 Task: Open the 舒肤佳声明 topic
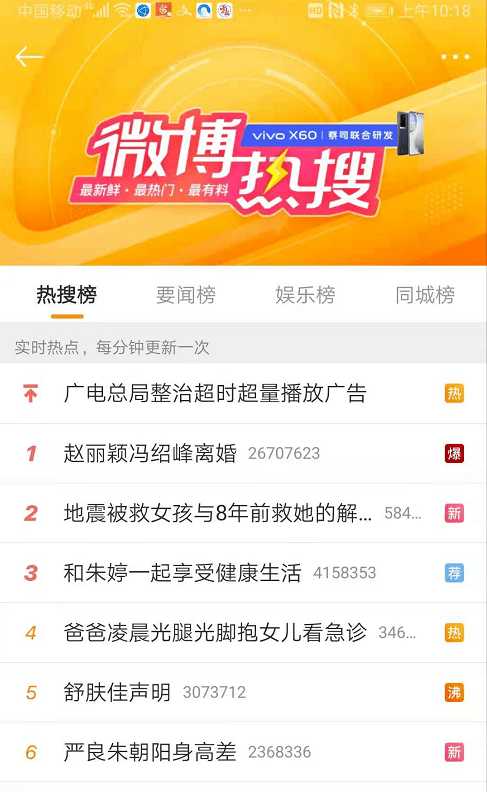(x=244, y=692)
